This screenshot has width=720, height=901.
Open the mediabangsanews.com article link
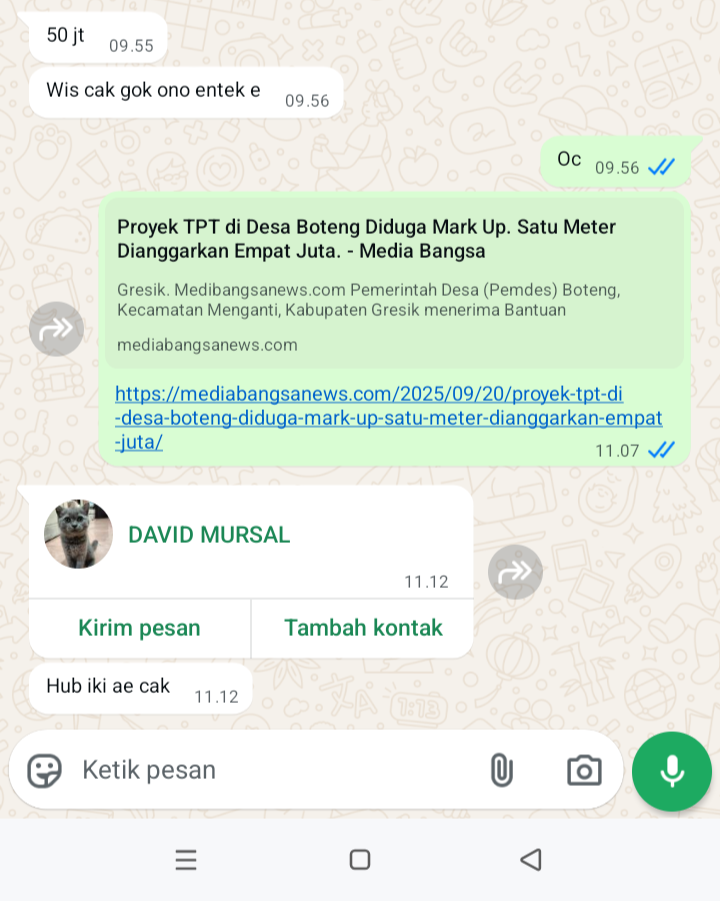[388, 417]
